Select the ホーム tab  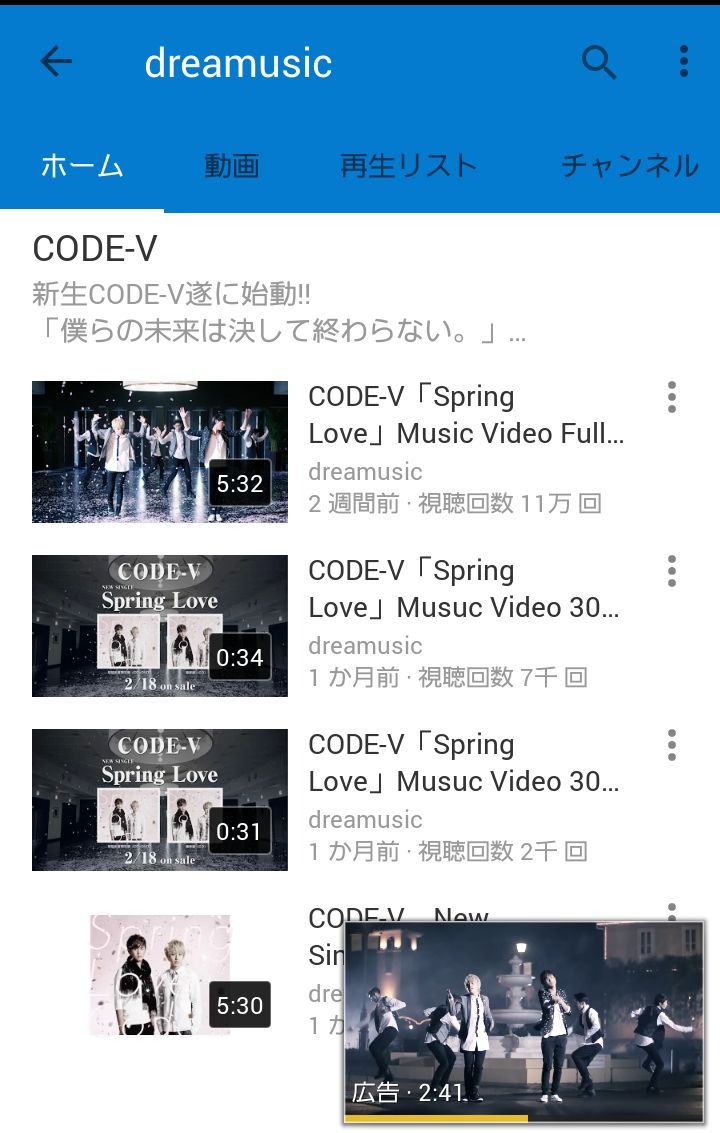pos(80,167)
